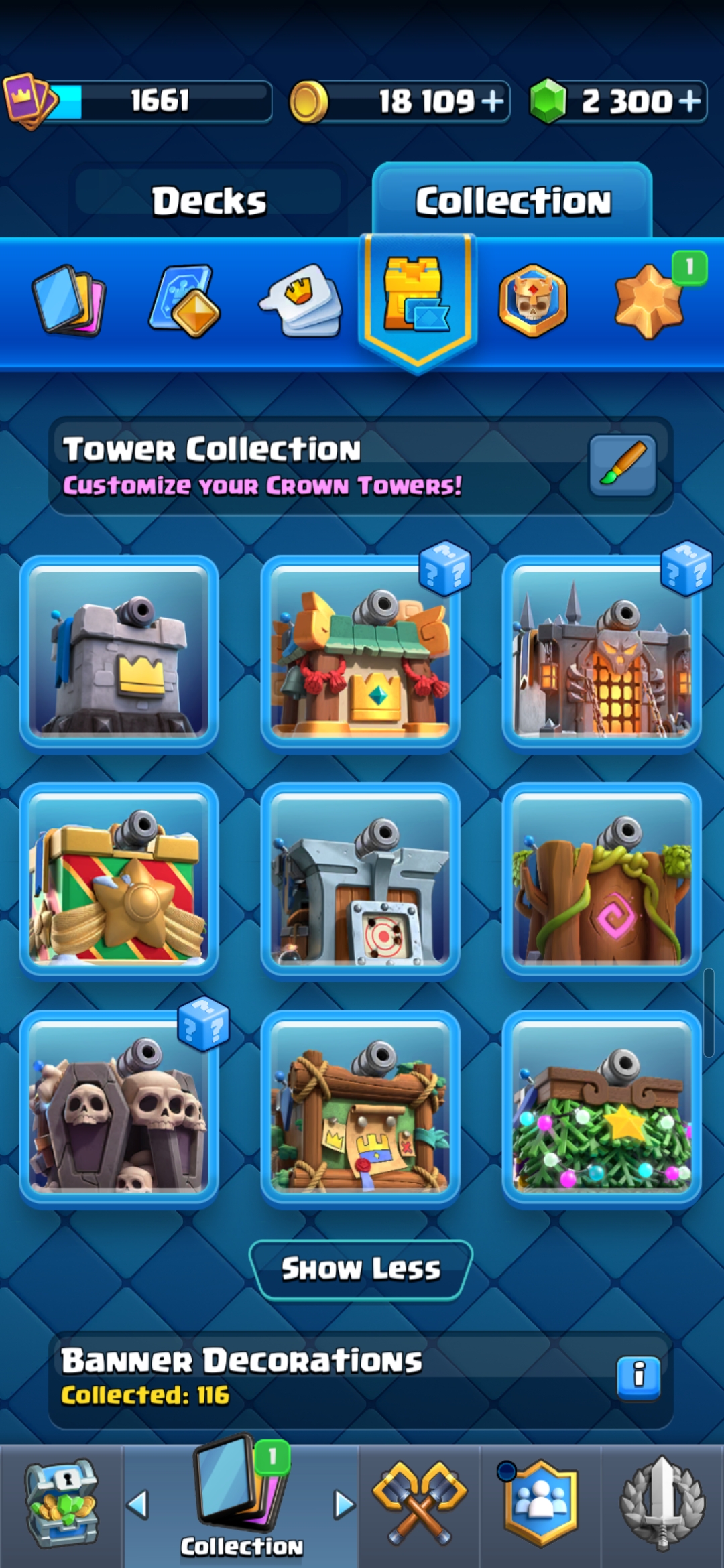This screenshot has height=1568, width=724.
Task: Open Banner Decorations info button
Action: (x=638, y=1376)
